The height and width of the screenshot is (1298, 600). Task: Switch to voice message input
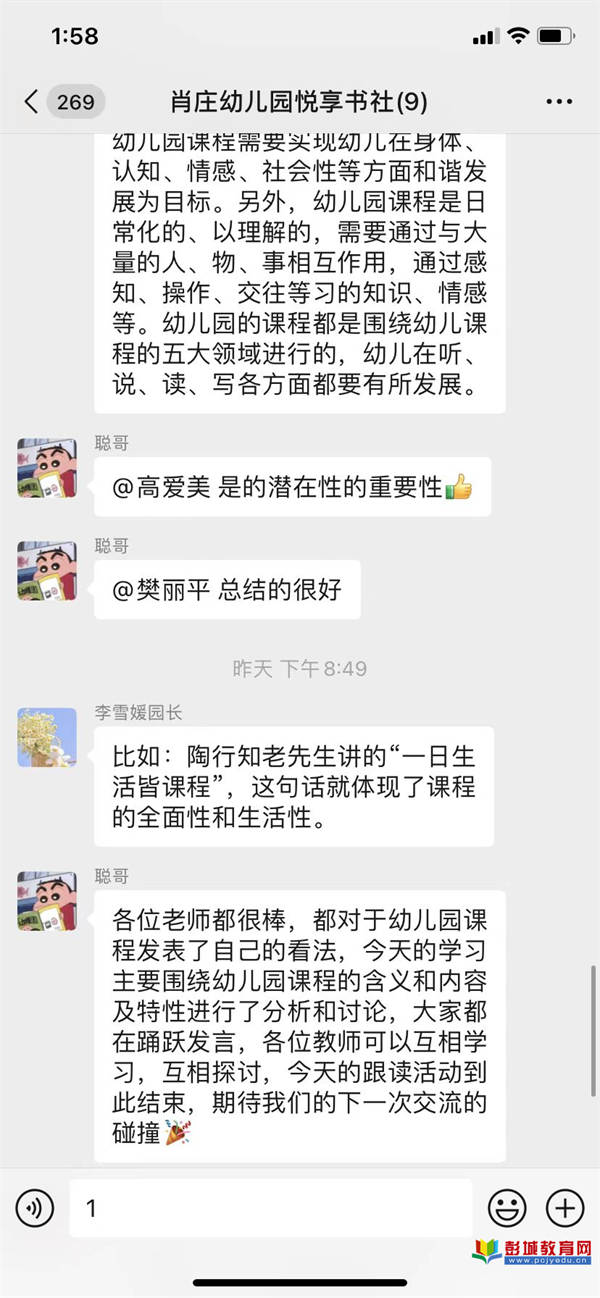[35, 1208]
